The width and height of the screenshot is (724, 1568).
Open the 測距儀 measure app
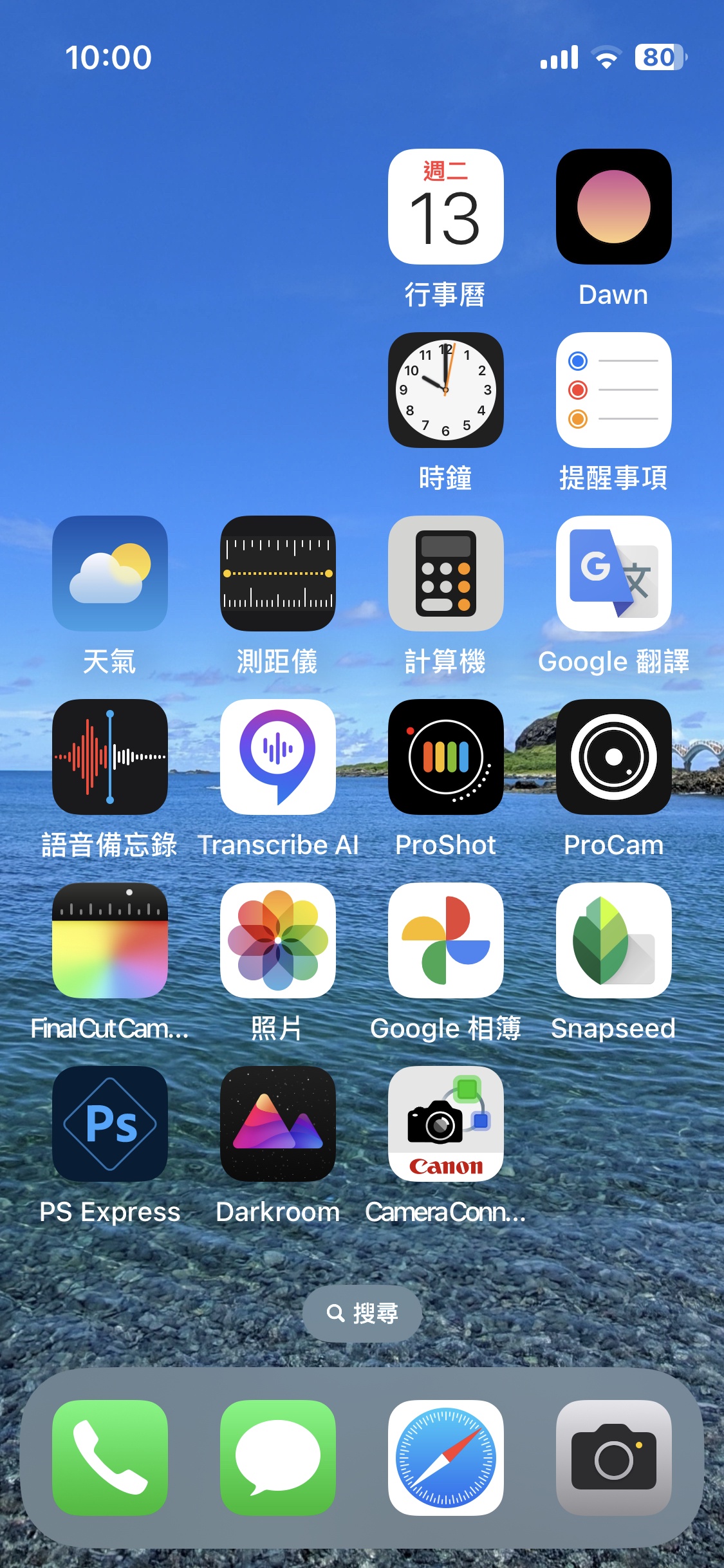(x=277, y=574)
